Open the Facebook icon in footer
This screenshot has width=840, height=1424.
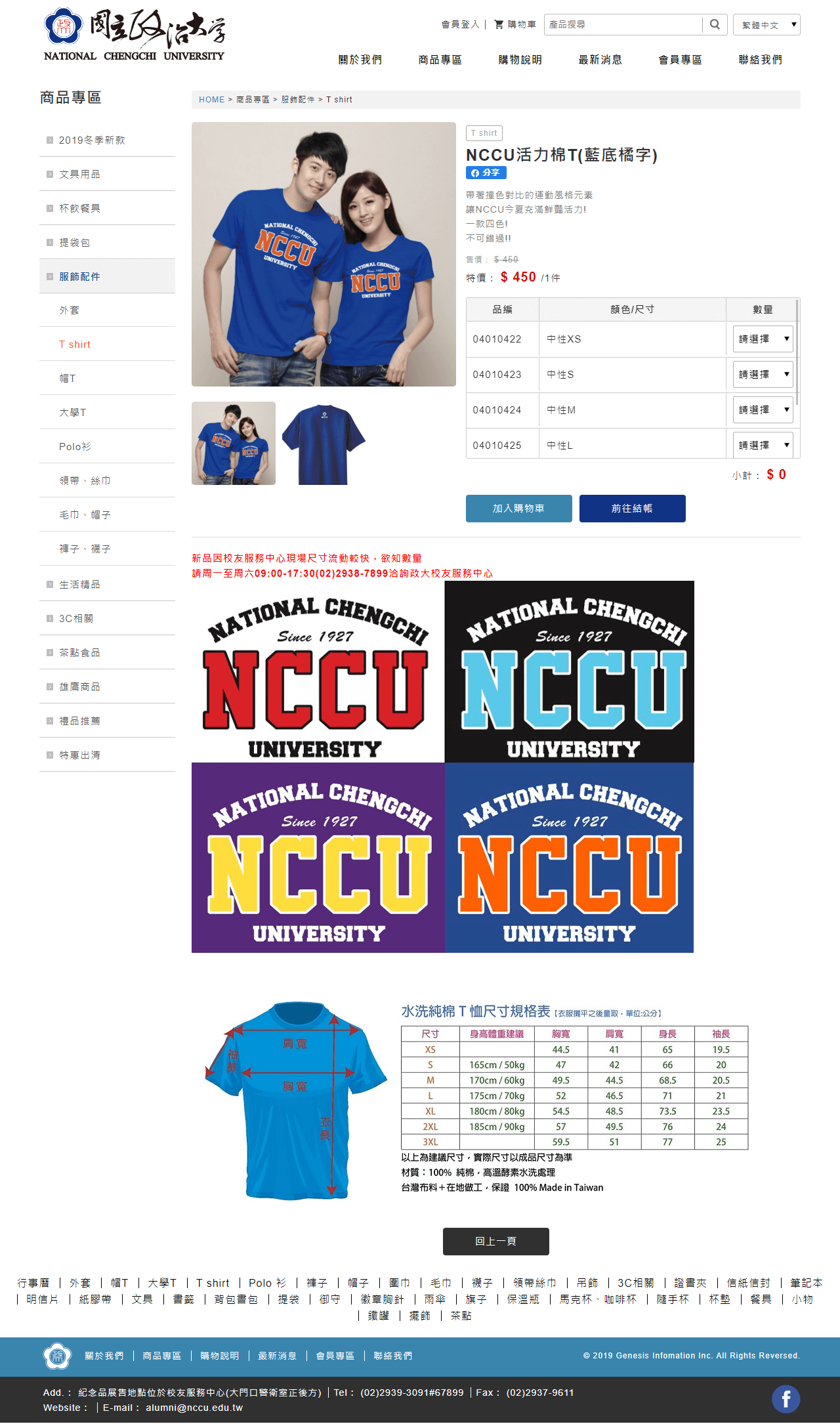pyautogui.click(x=786, y=1399)
